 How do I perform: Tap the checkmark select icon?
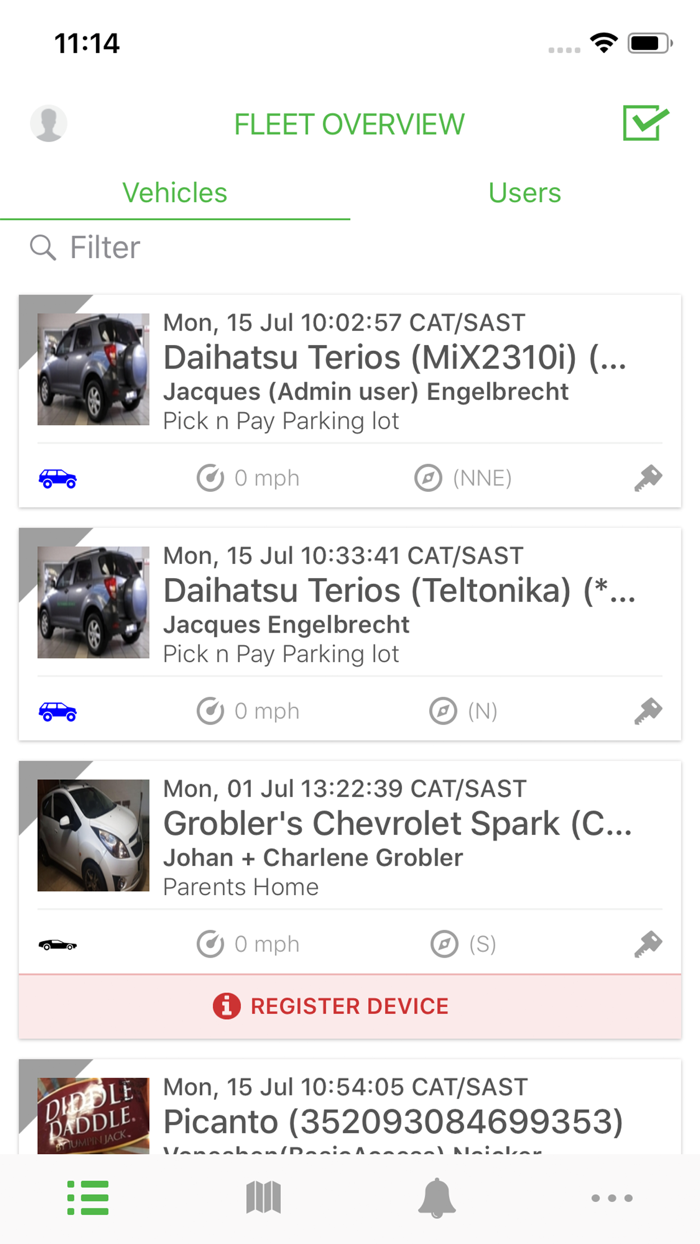645,123
